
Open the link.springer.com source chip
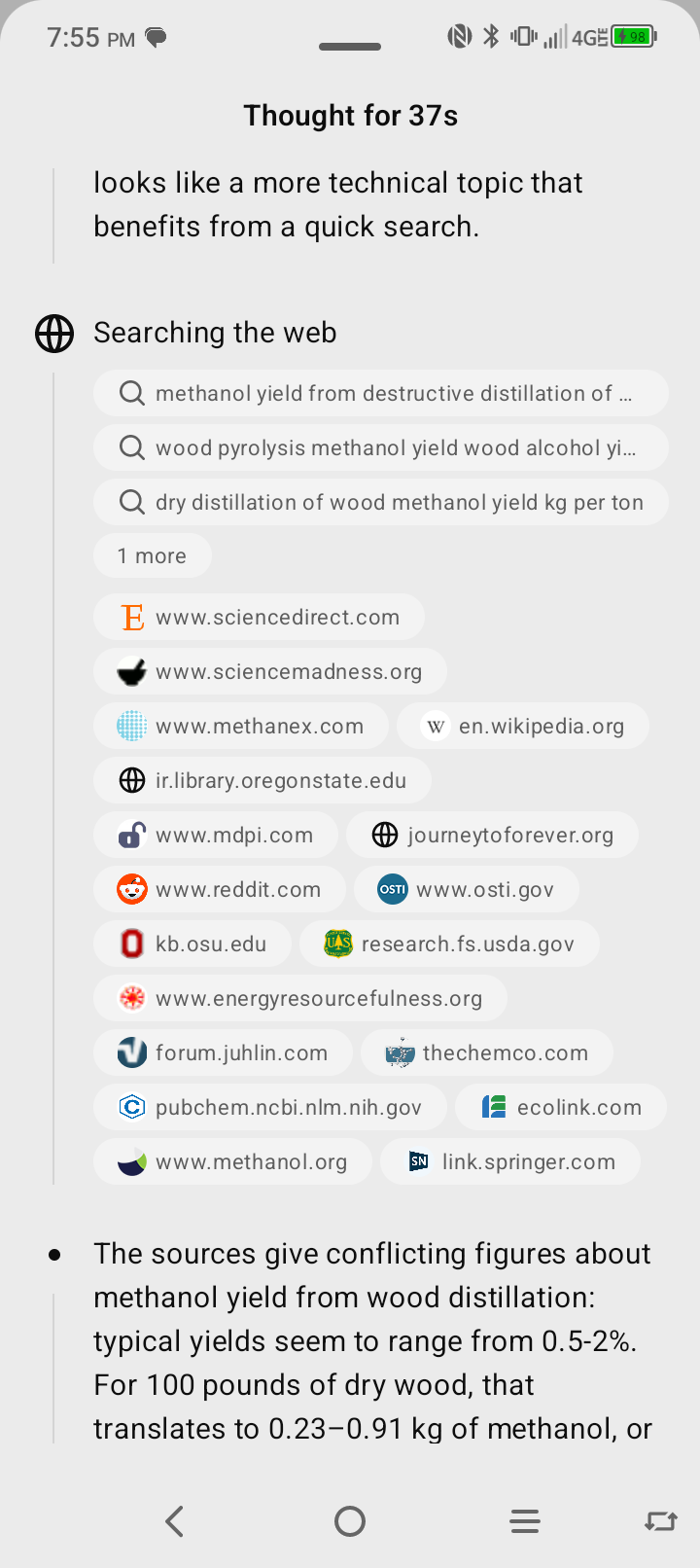pos(510,1161)
